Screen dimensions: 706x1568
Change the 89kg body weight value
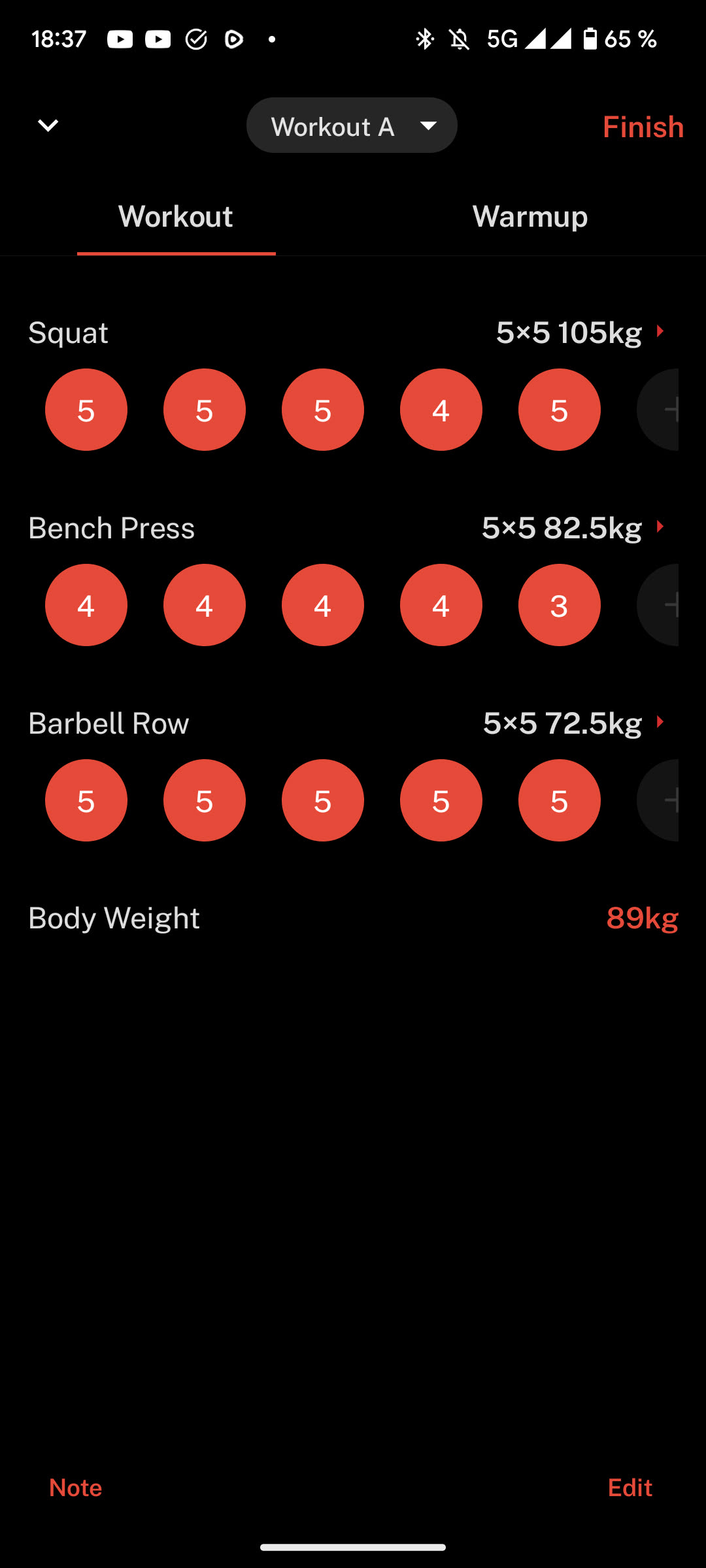click(642, 918)
